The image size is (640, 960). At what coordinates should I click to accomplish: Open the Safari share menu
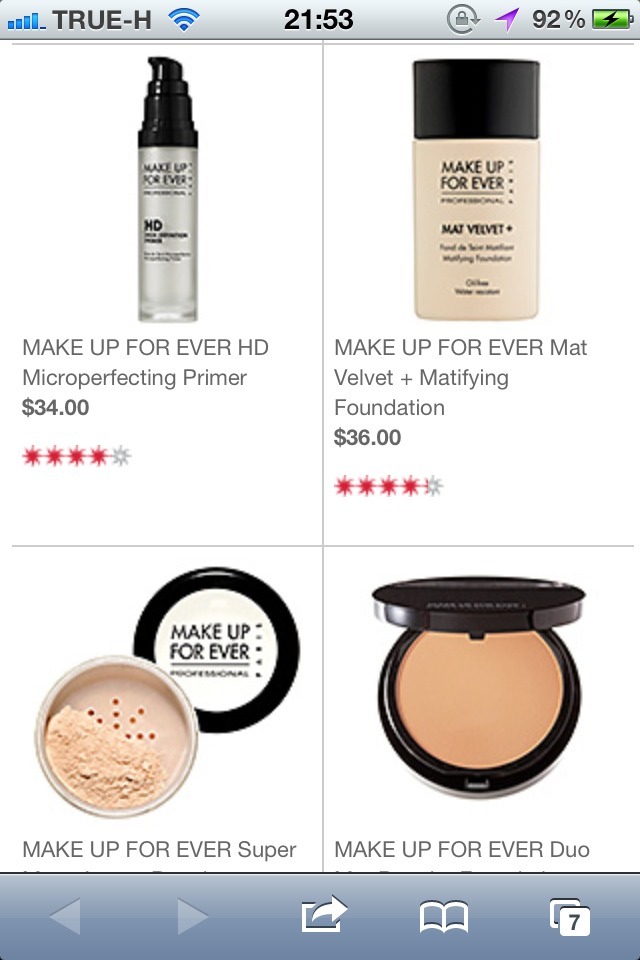click(323, 915)
